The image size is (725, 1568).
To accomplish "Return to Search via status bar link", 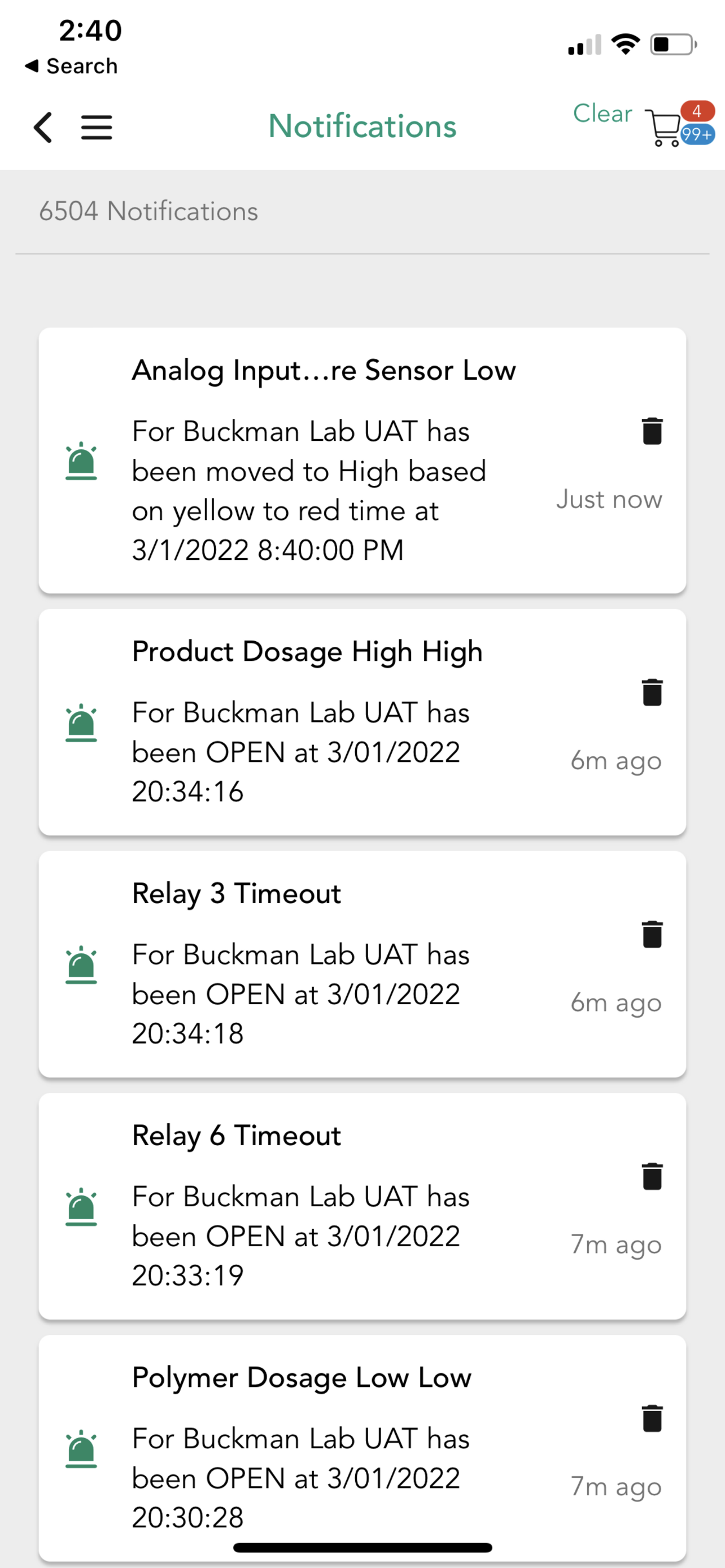I will (x=71, y=65).
